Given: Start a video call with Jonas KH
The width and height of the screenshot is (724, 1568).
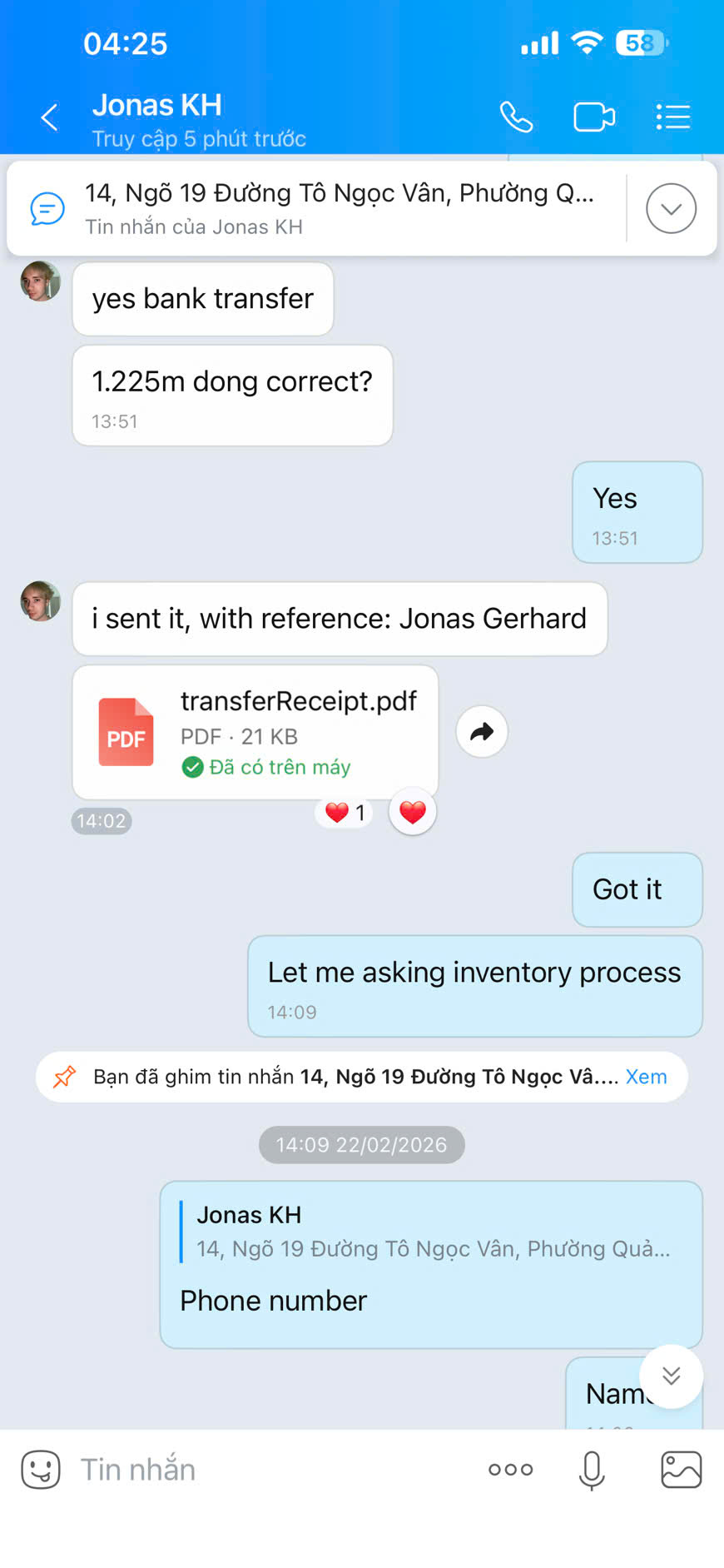Looking at the screenshot, I should pyautogui.click(x=594, y=117).
